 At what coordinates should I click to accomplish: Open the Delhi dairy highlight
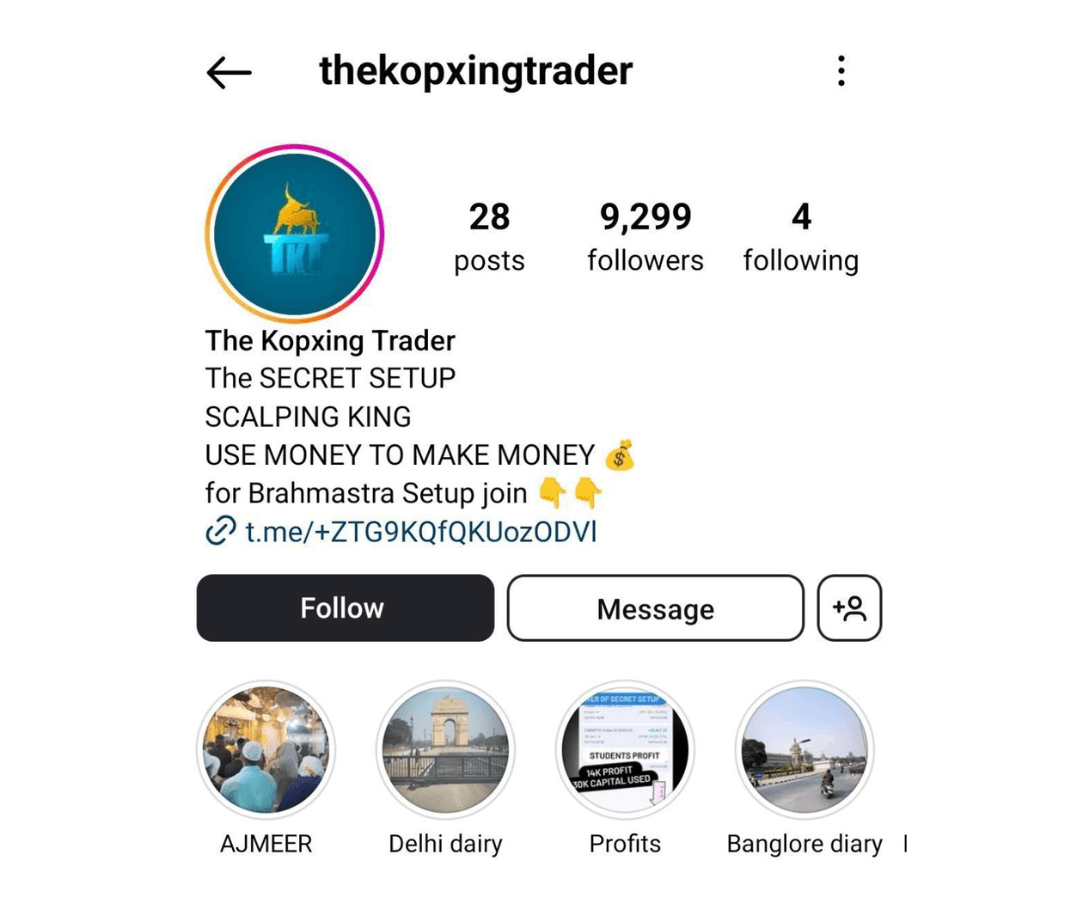click(446, 750)
